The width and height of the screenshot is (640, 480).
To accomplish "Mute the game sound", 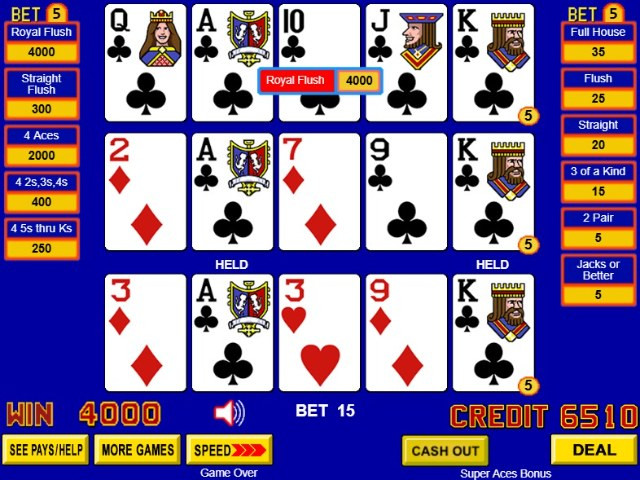I will tap(229, 412).
